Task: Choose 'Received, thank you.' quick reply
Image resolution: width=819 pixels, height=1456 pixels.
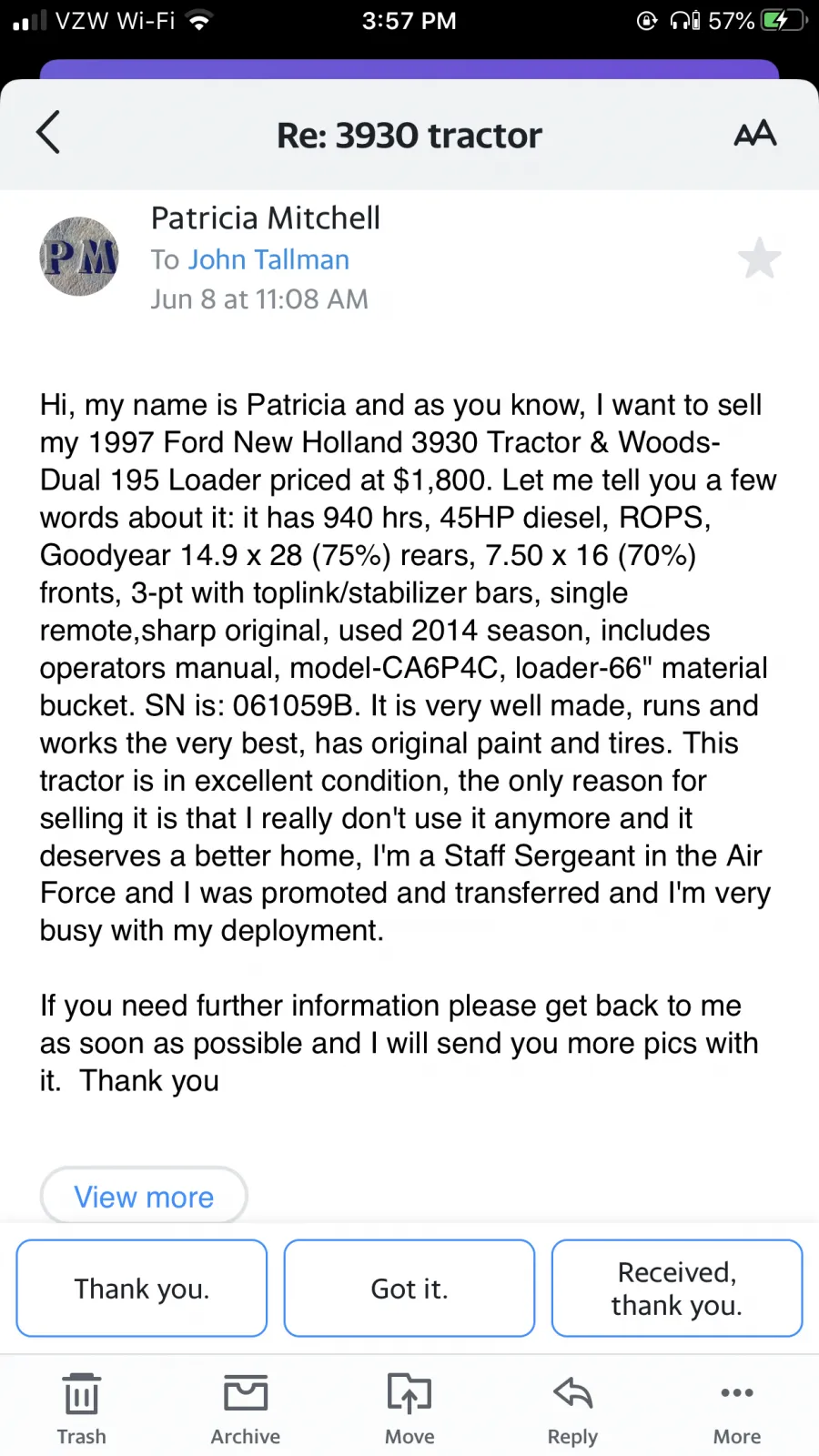Action: coord(677,1289)
